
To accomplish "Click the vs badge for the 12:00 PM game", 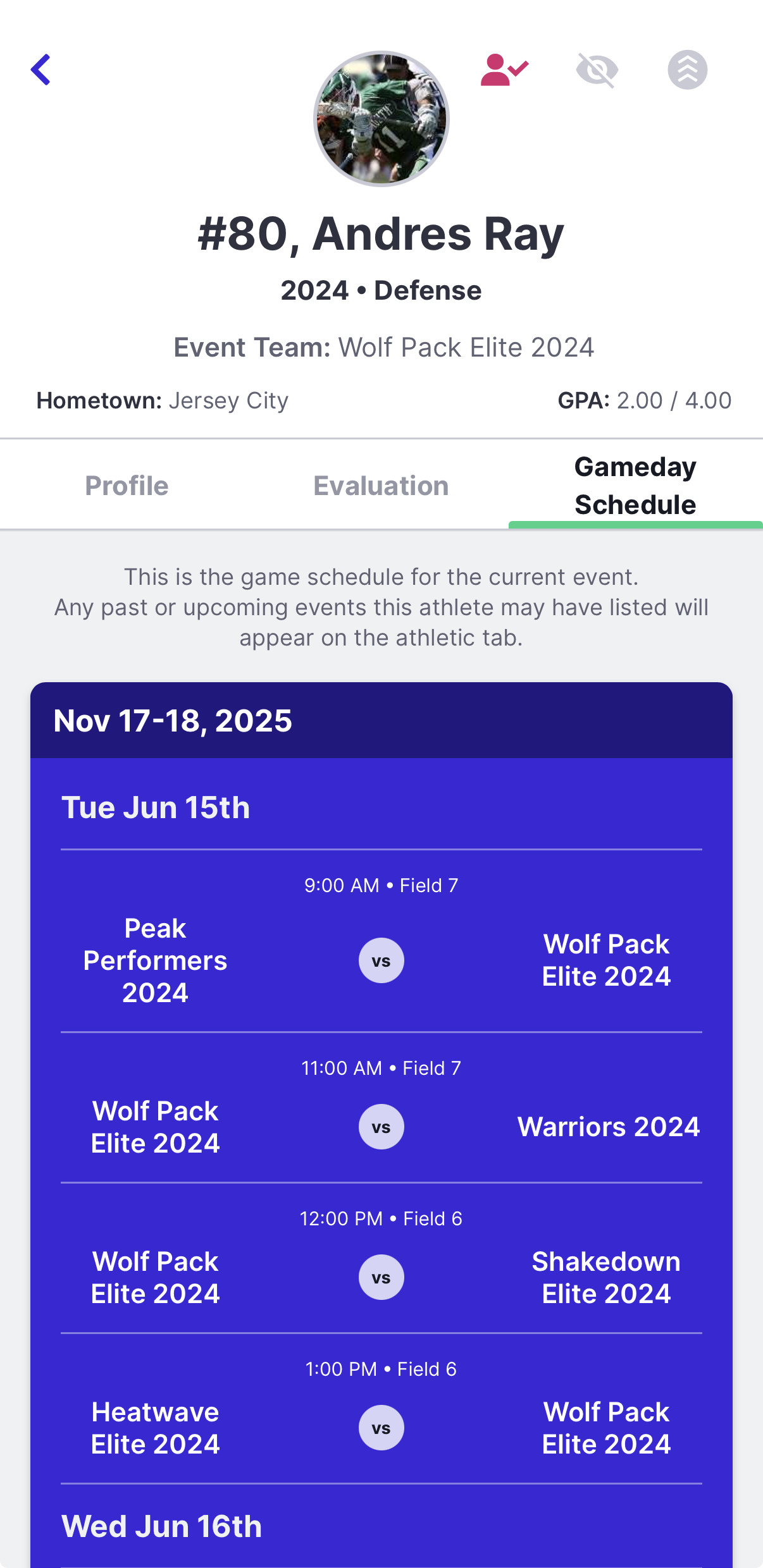I will point(381,1277).
